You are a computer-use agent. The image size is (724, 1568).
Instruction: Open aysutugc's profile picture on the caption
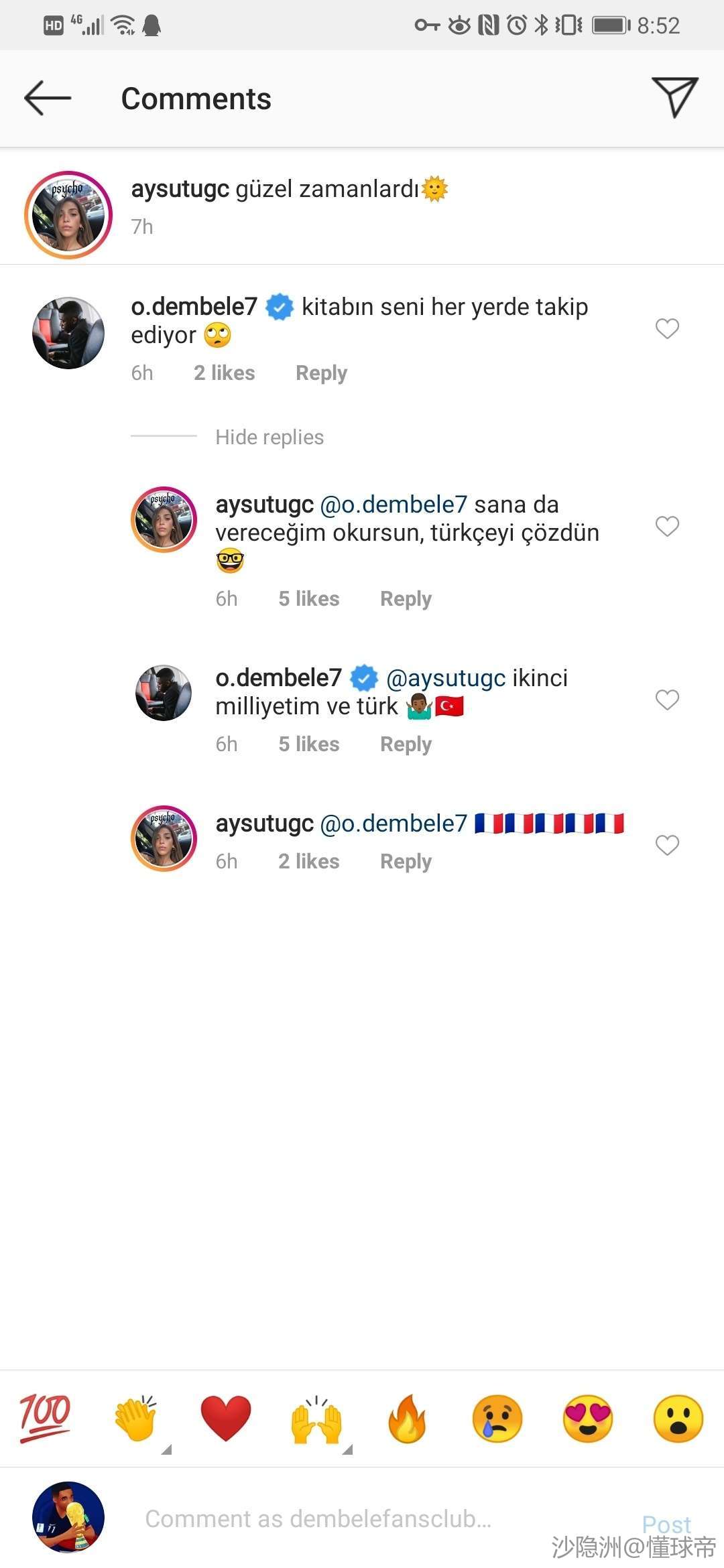pyautogui.click(x=68, y=215)
